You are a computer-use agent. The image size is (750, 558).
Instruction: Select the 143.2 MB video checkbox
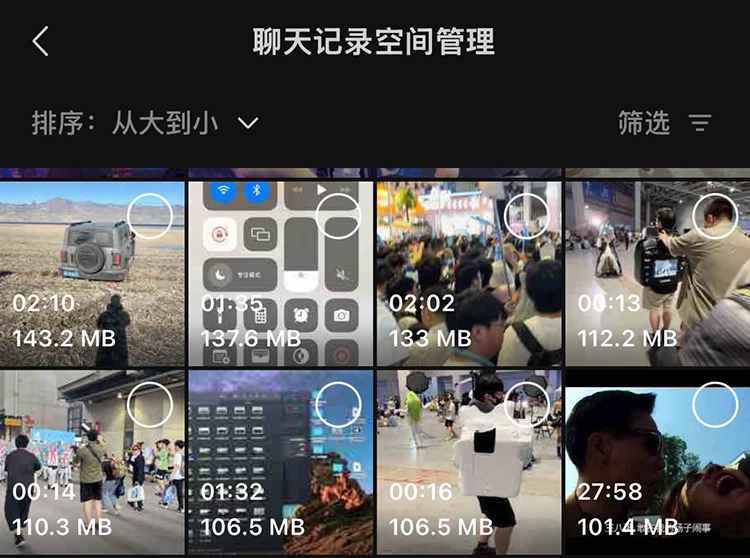point(150,216)
